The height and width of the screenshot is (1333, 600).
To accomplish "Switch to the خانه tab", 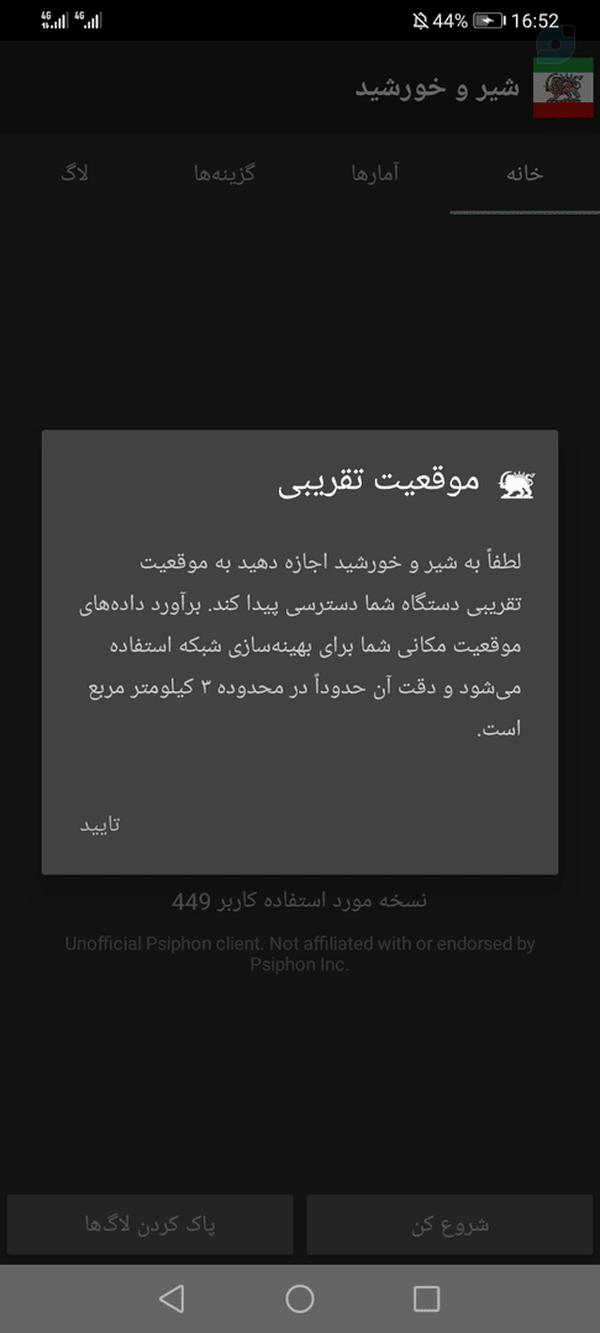I will coord(524,173).
